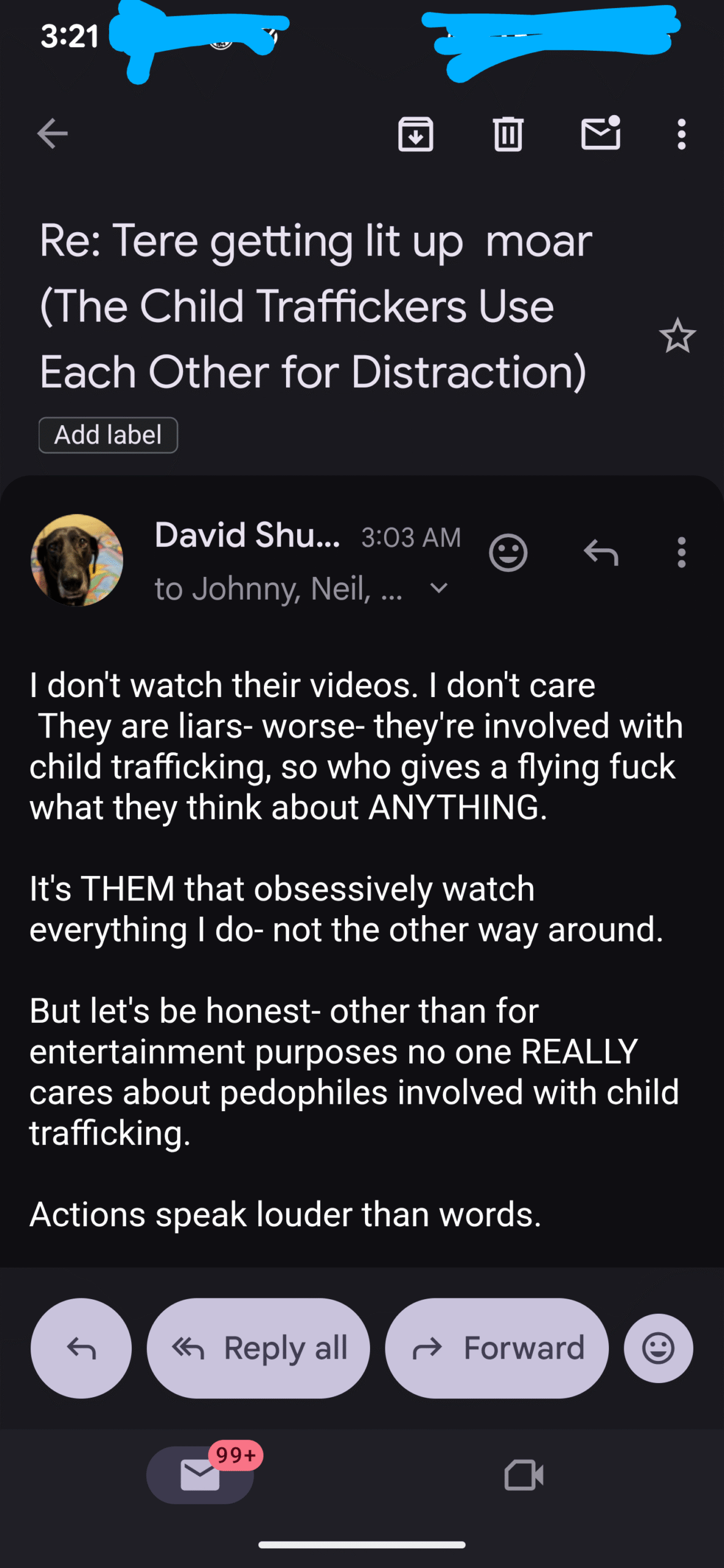Screen dimensions: 724x1568
Task: Tap the round reply button at bottom
Action: [x=81, y=1347]
